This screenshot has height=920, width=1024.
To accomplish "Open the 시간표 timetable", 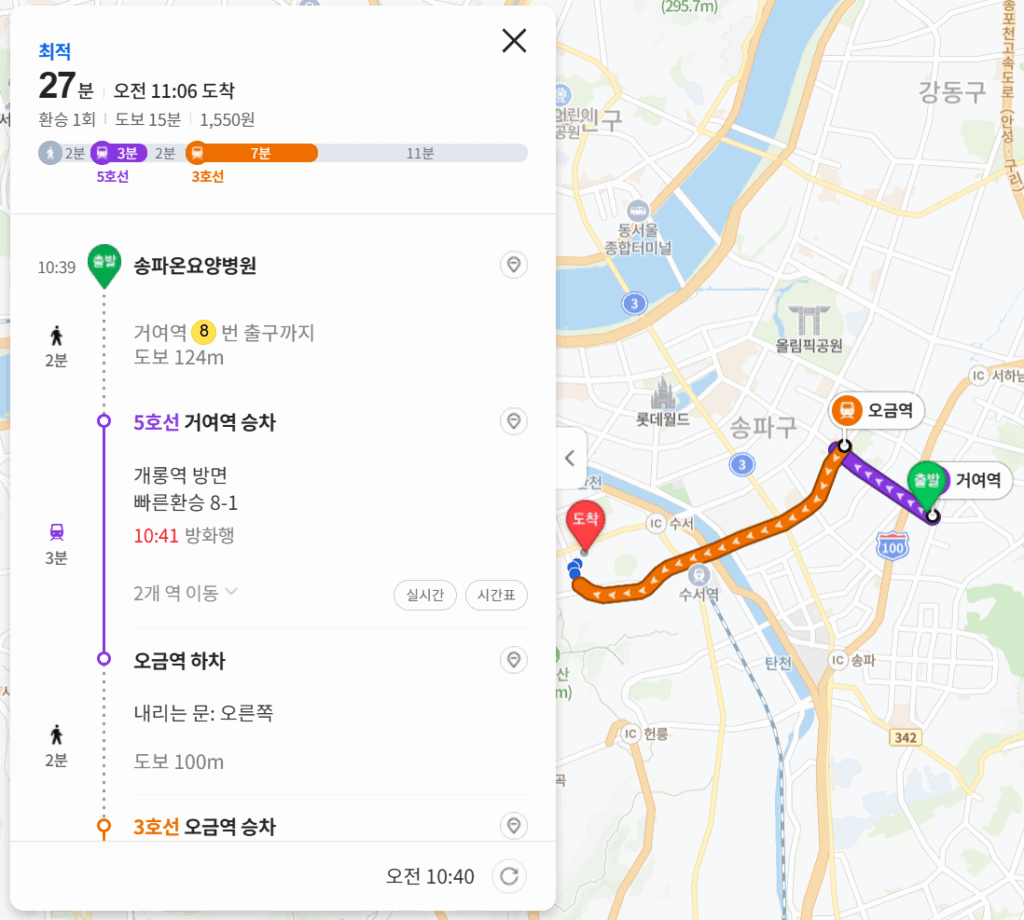I will (x=496, y=595).
